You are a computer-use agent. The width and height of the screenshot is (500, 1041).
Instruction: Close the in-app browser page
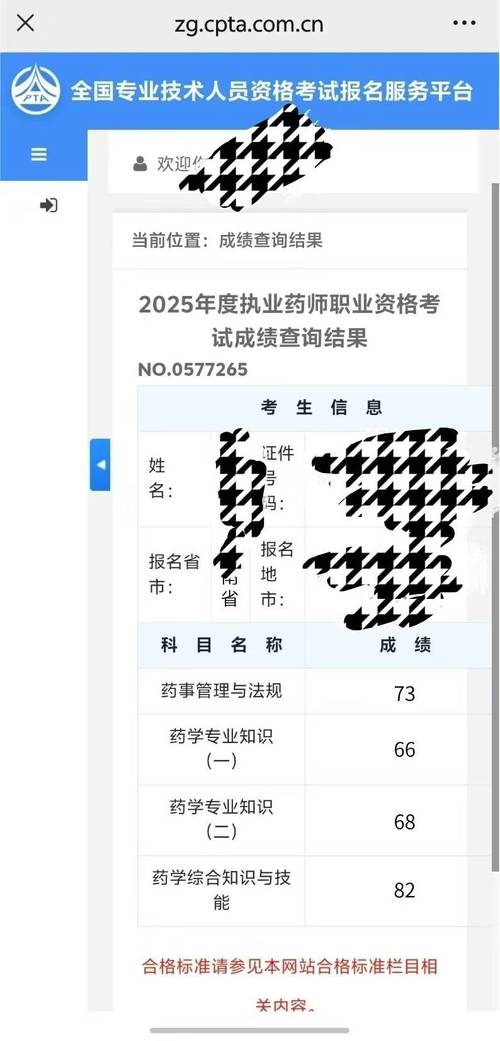pos(25,23)
